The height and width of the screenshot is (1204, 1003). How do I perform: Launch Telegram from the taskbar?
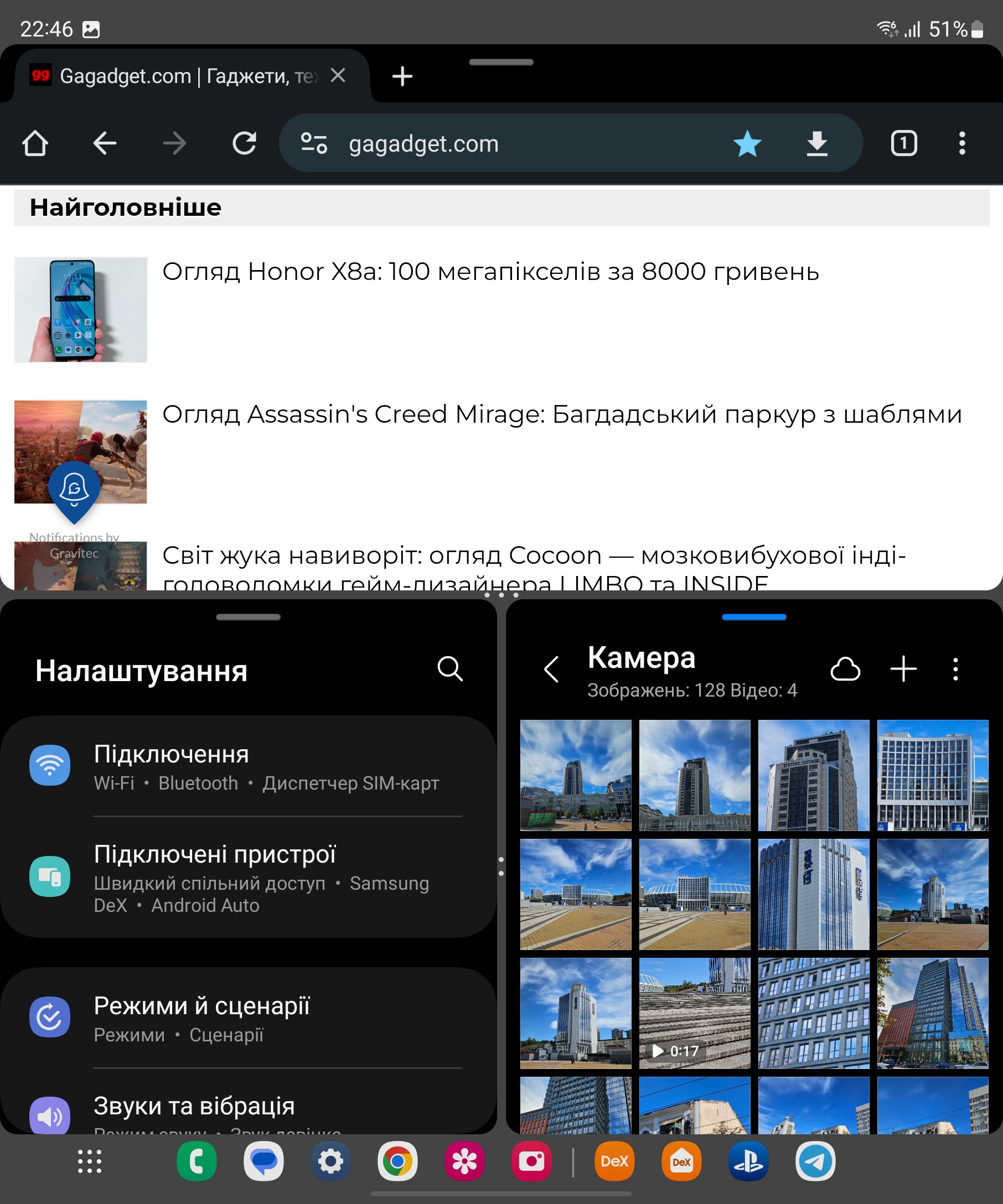pos(815,1162)
